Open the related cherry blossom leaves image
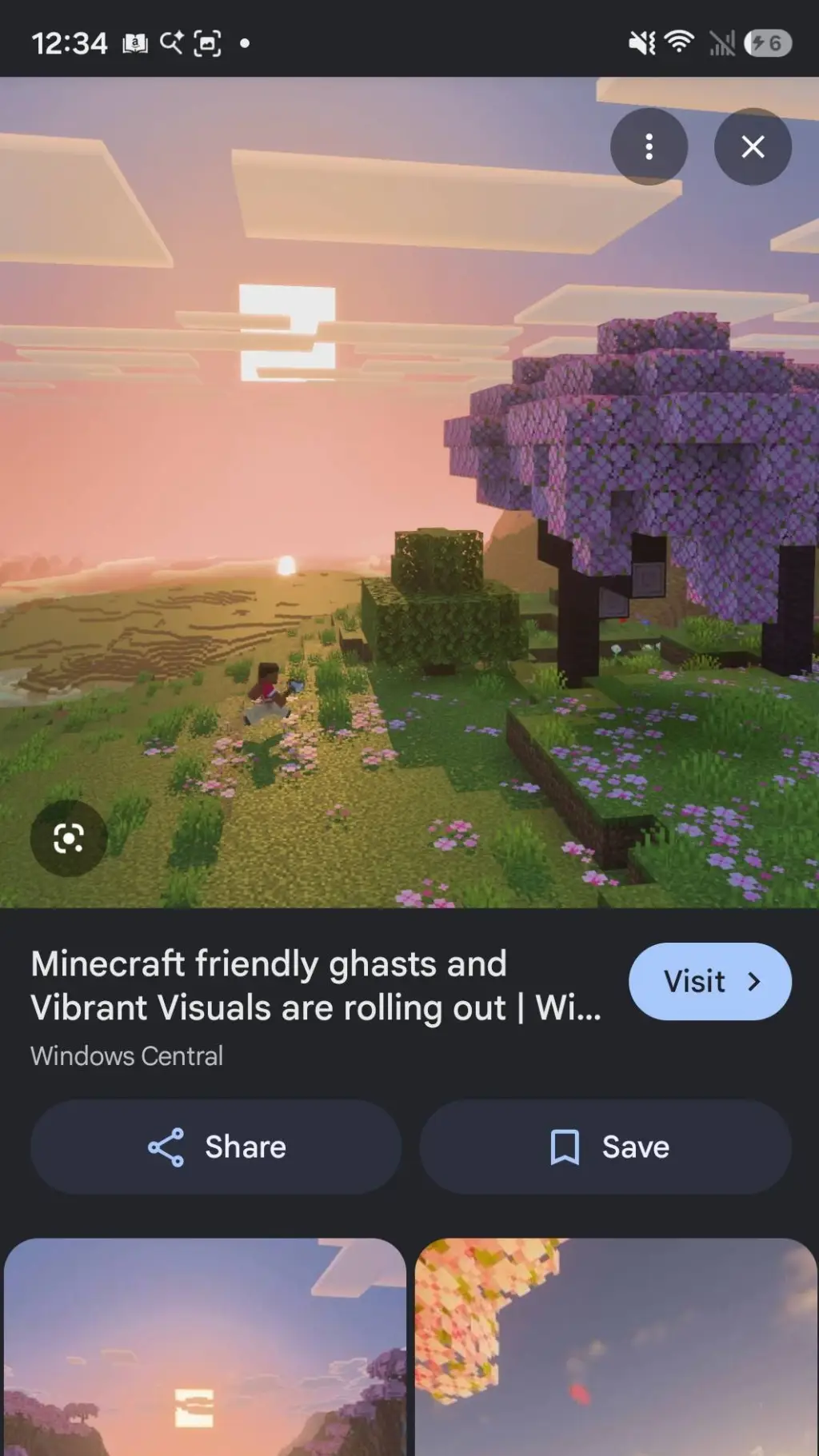The height and width of the screenshot is (1456, 819). click(616, 1346)
